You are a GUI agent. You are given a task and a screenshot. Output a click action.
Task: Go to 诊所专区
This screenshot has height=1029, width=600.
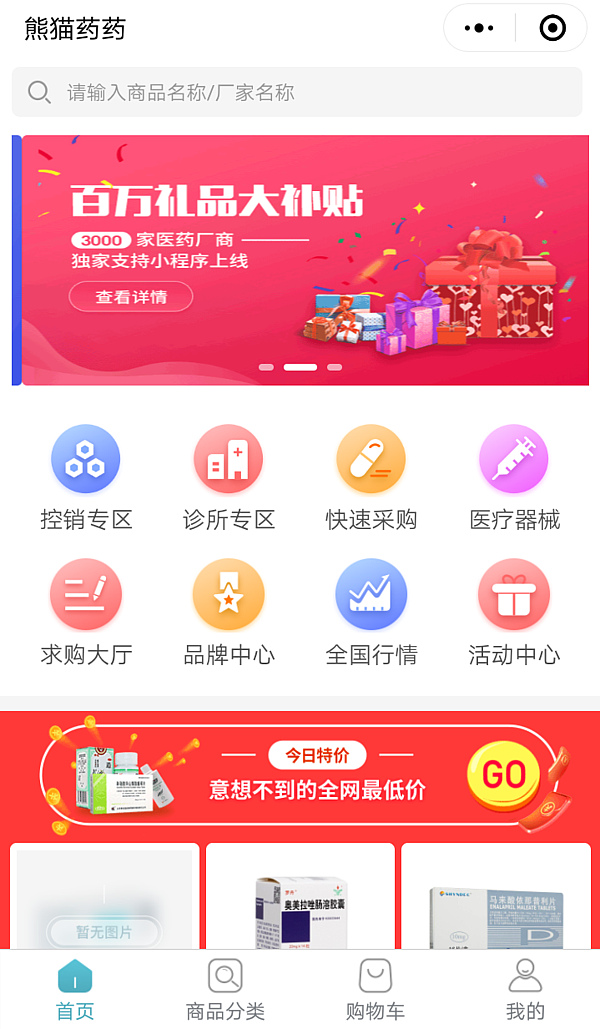click(228, 478)
